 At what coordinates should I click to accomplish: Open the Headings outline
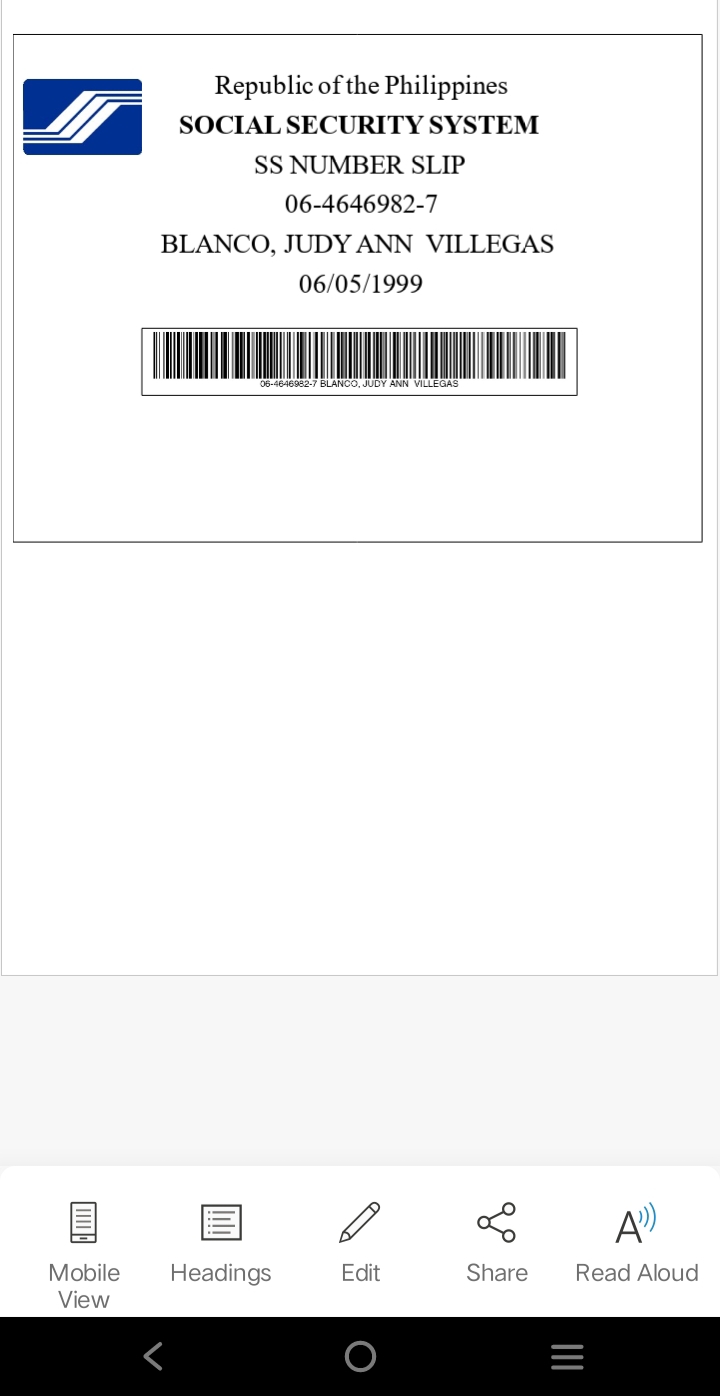click(221, 1243)
